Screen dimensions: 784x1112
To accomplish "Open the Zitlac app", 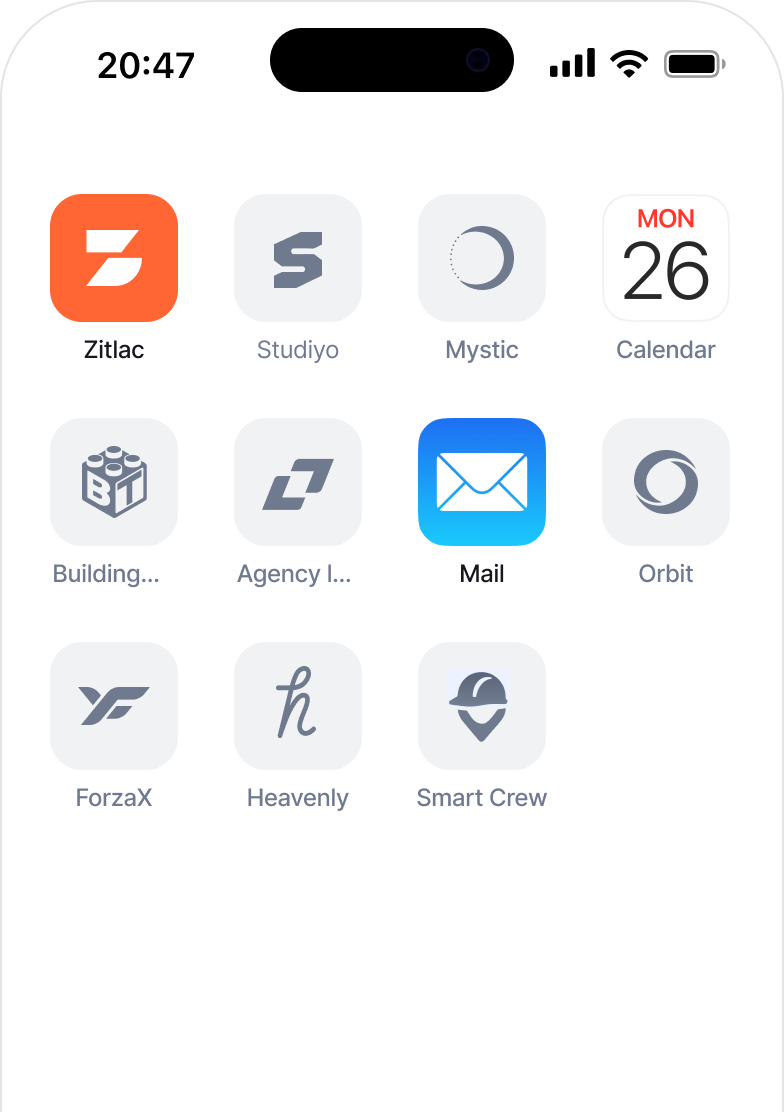I will click(x=114, y=257).
